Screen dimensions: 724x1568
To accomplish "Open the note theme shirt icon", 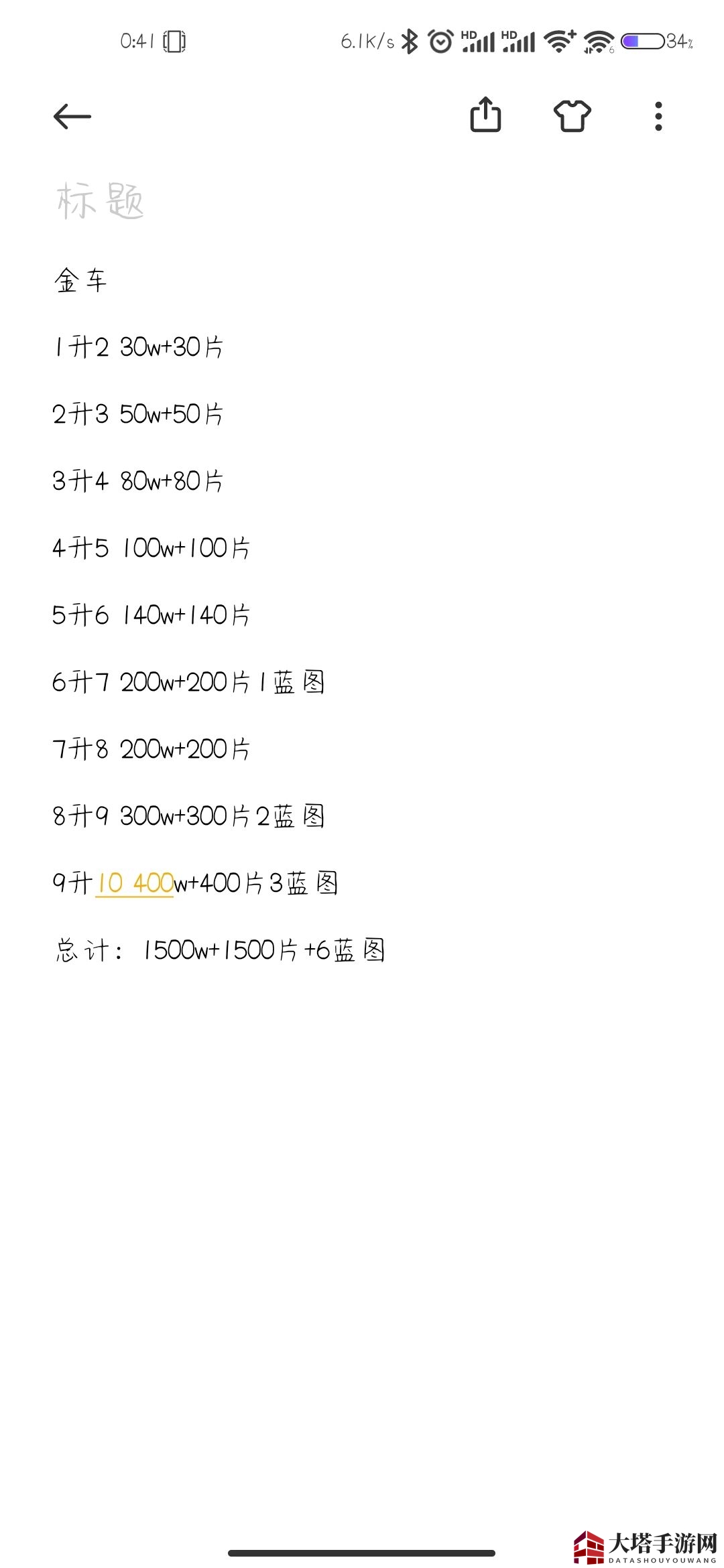I will [x=572, y=116].
